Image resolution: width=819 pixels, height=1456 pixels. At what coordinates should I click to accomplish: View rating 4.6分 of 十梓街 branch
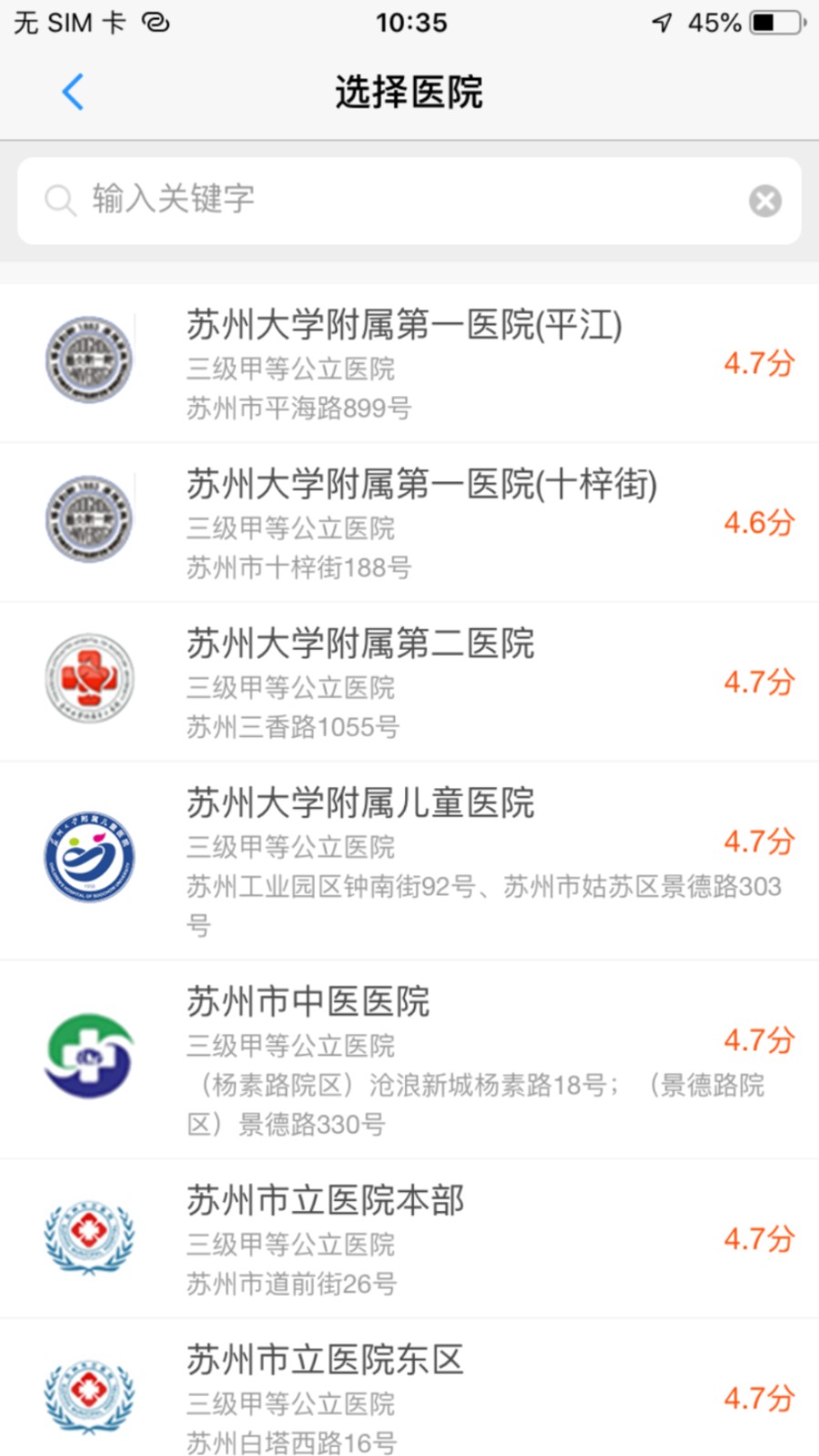pyautogui.click(x=758, y=522)
